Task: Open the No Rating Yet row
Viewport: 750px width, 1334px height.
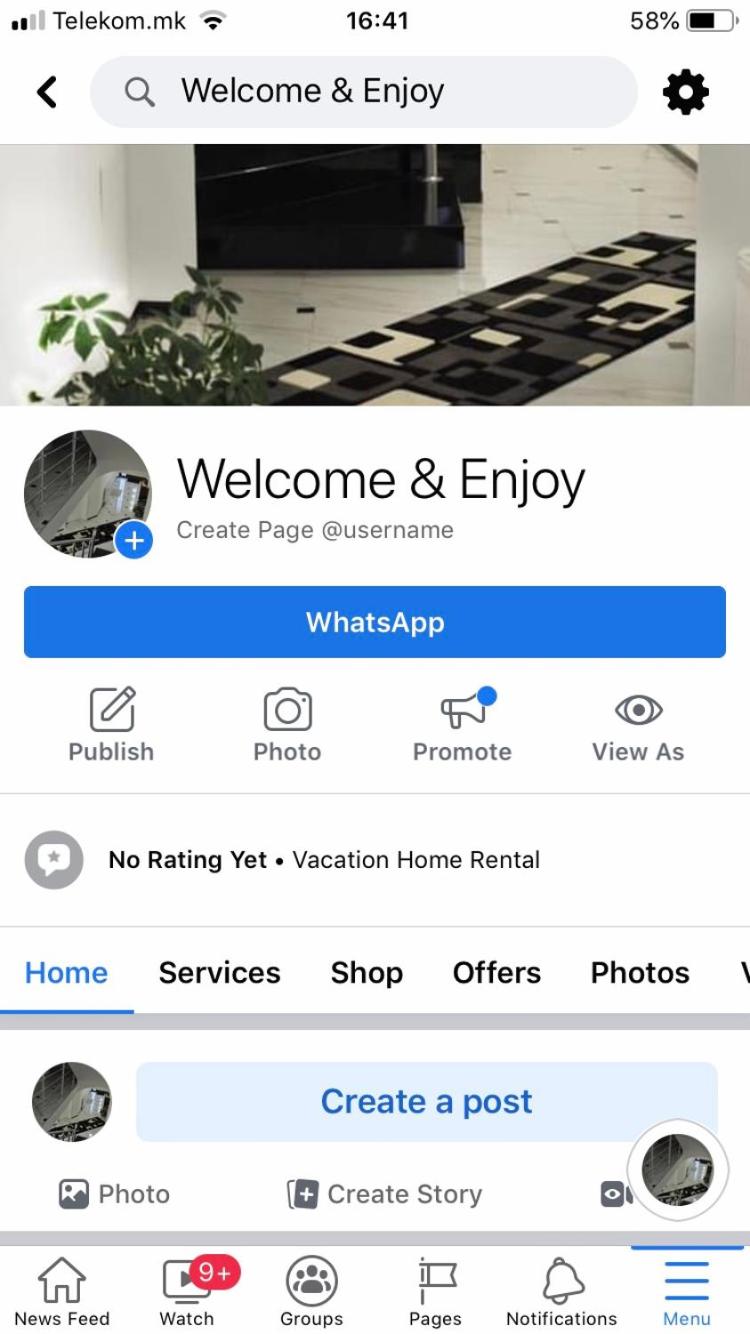Action: point(375,860)
